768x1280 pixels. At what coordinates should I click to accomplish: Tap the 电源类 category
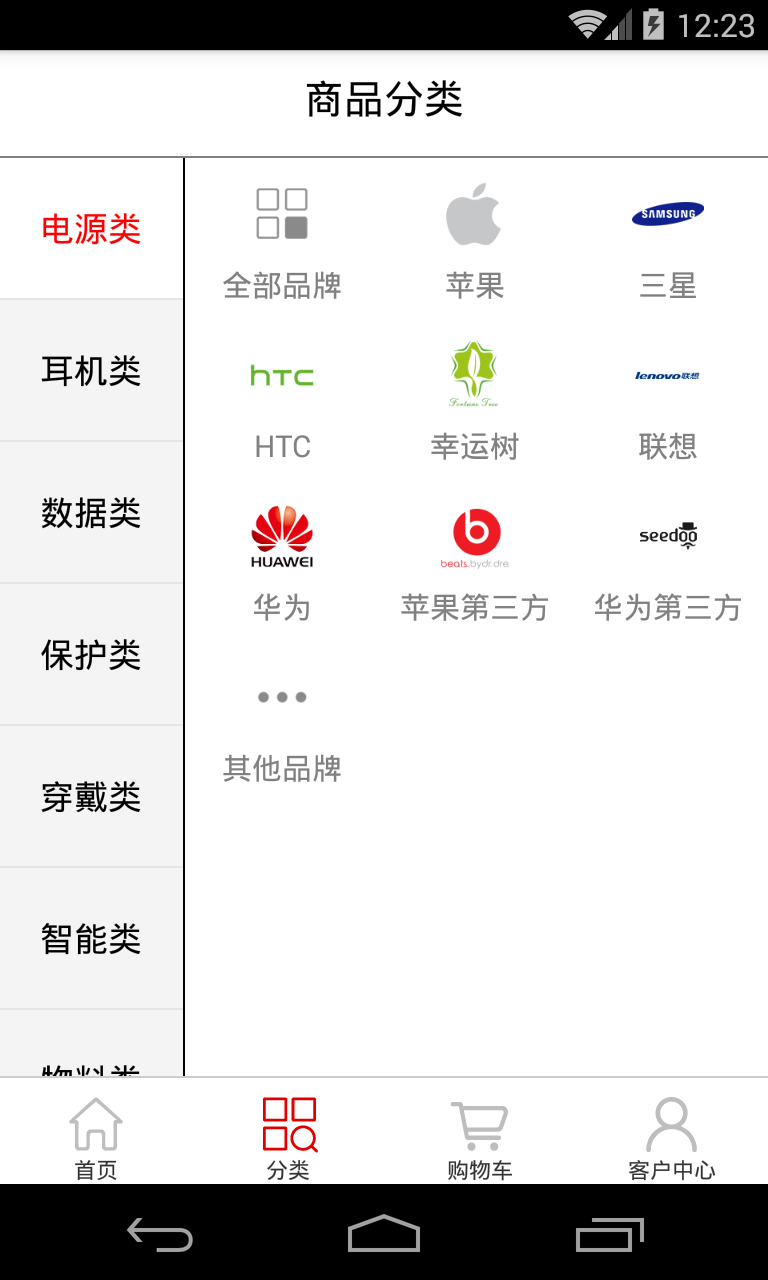[x=91, y=229]
